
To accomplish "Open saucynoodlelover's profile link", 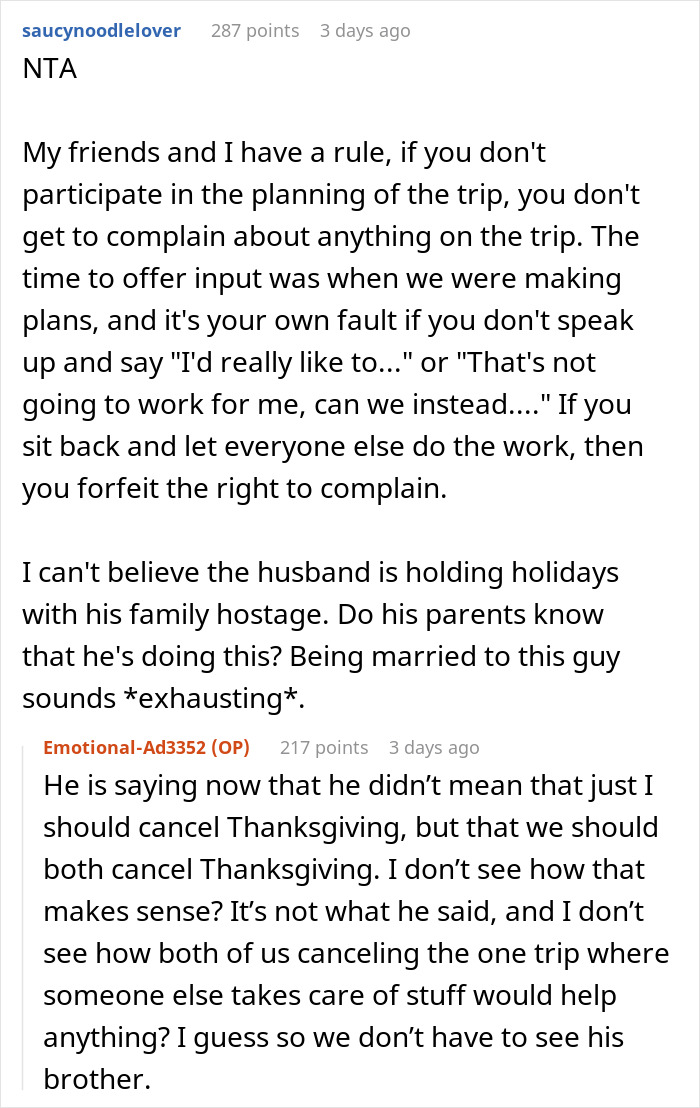I will click(x=102, y=31).
